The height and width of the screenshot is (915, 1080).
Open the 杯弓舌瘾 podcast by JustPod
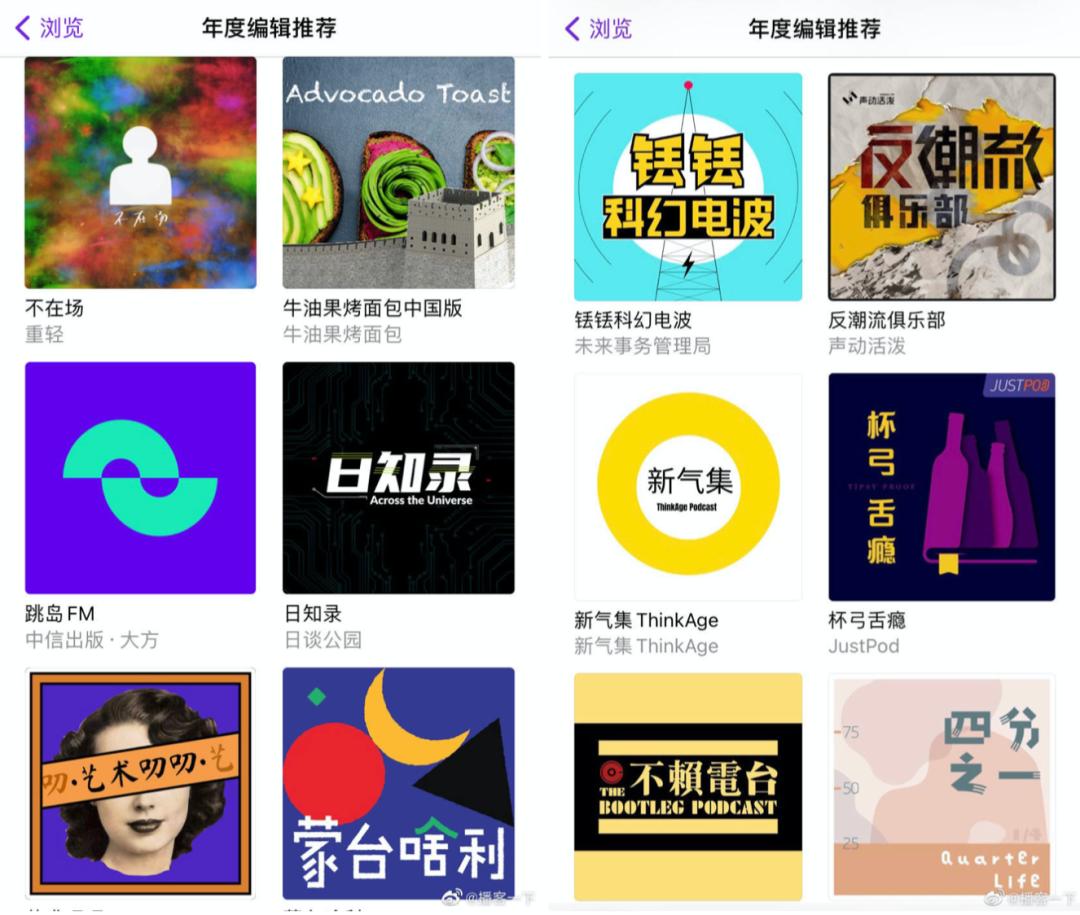click(x=941, y=487)
